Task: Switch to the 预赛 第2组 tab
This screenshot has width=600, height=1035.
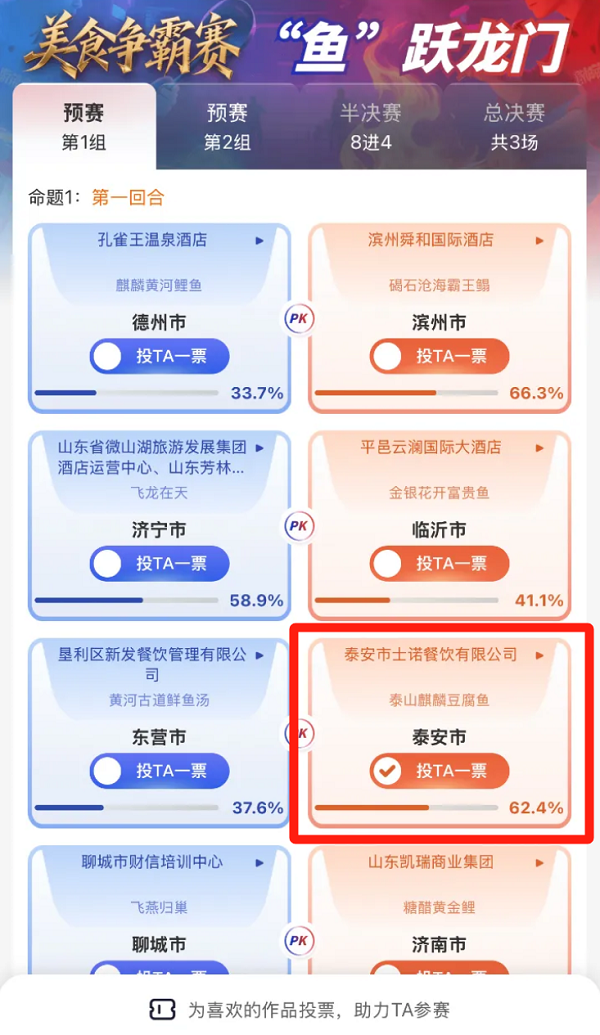Action: click(227, 126)
